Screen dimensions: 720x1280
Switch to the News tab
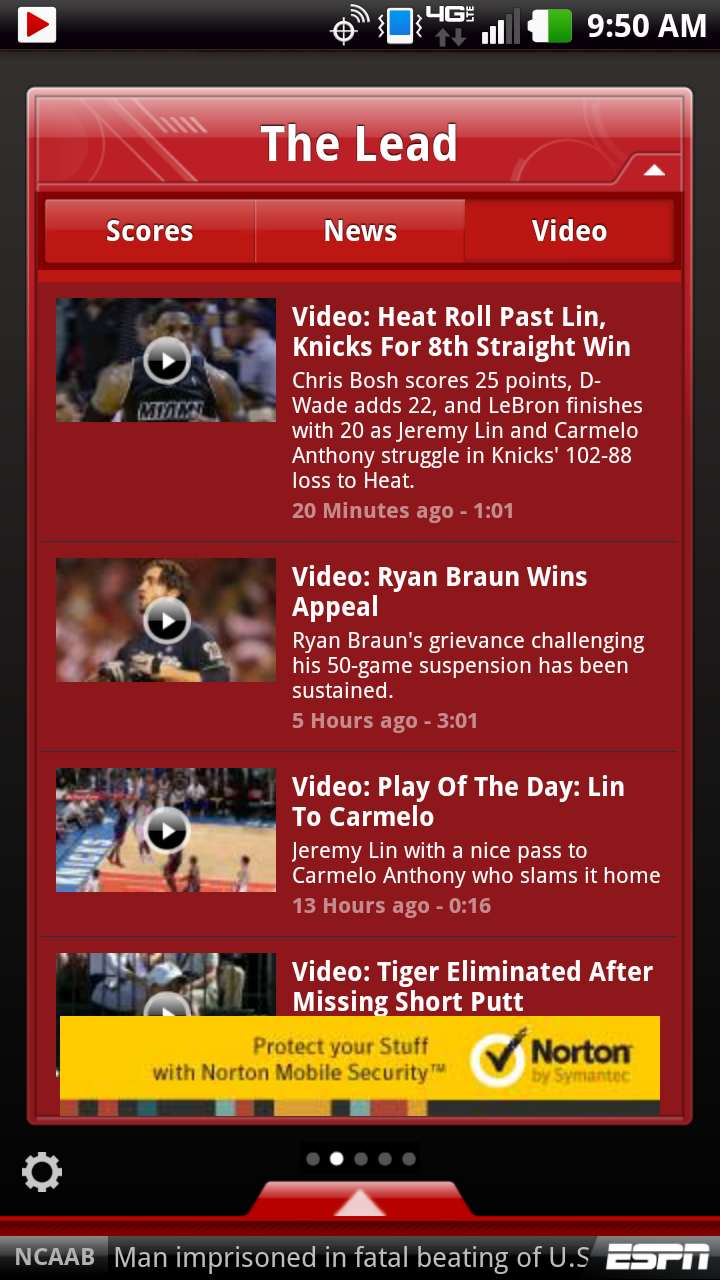[x=360, y=231]
